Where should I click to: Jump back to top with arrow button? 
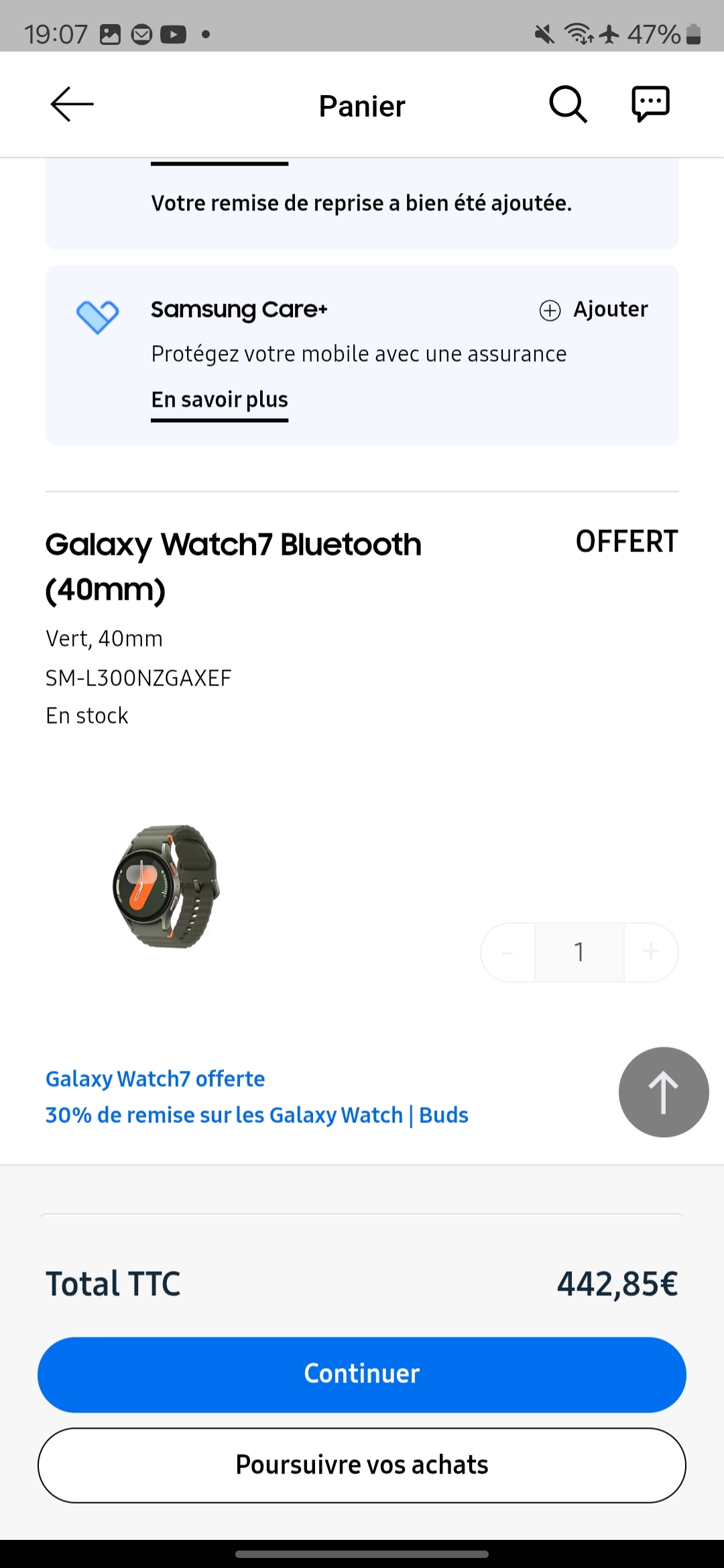663,1092
